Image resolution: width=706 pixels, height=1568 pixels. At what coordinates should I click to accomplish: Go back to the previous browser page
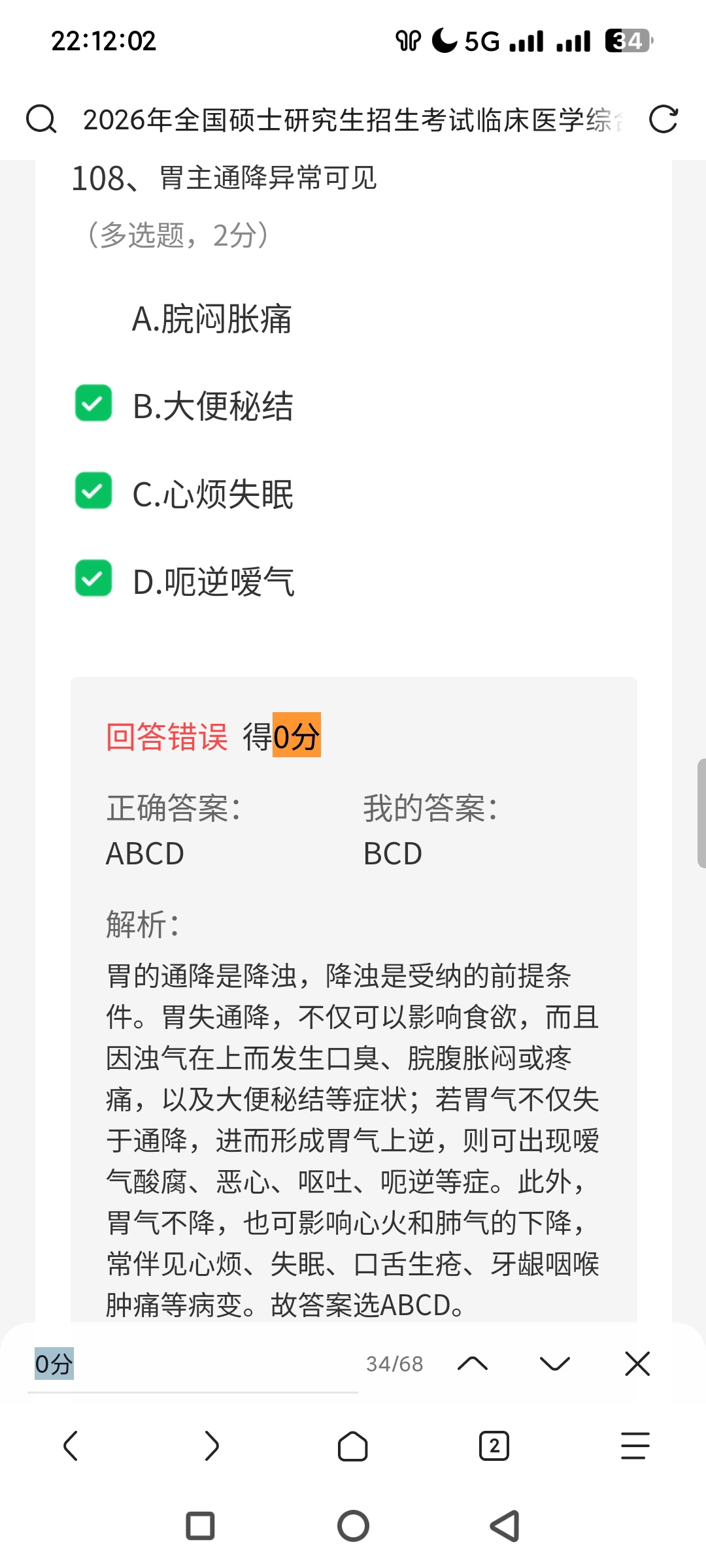[x=71, y=1445]
